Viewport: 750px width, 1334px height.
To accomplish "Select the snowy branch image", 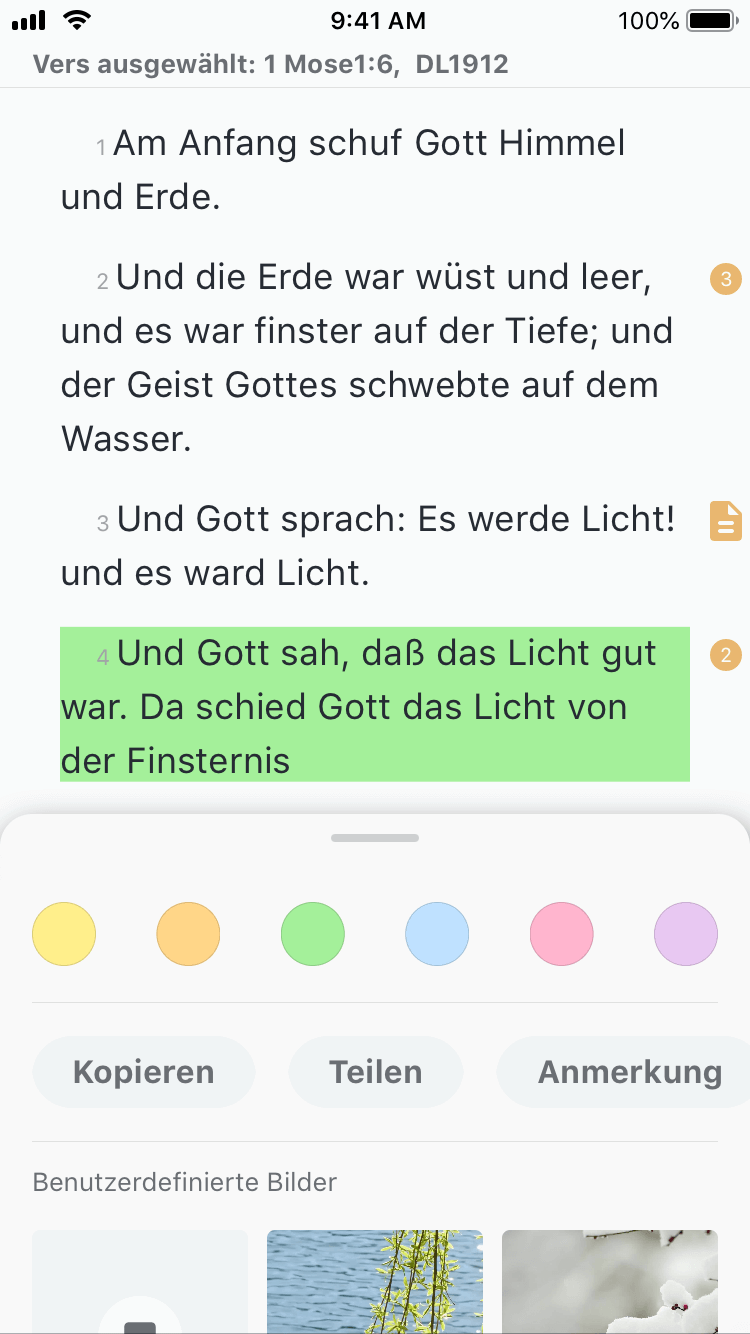I will (610, 1282).
